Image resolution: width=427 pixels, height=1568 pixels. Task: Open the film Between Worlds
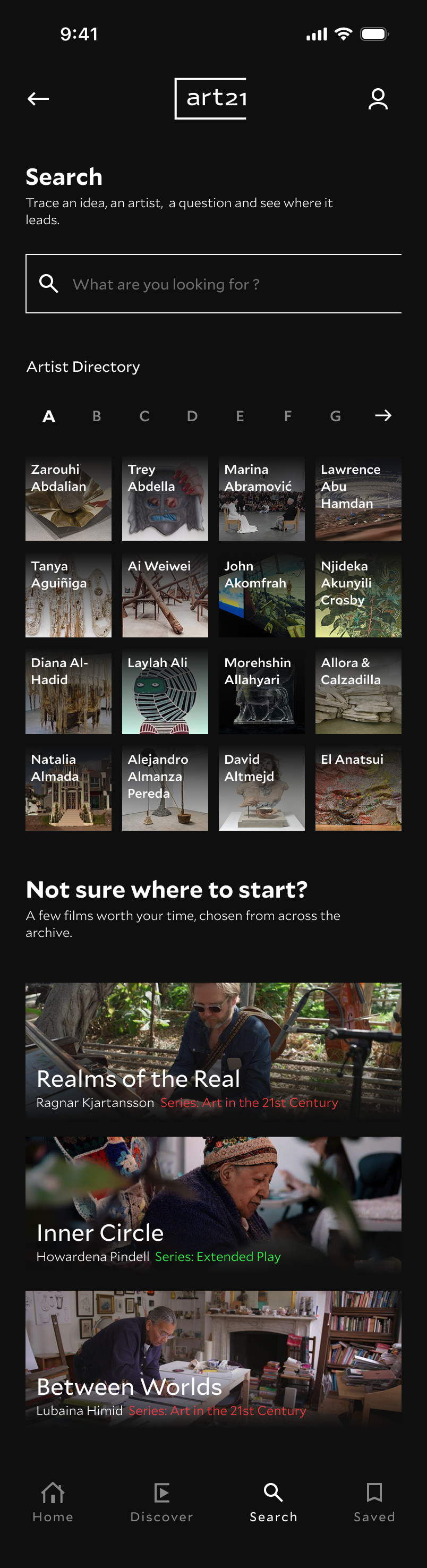pos(213,1359)
